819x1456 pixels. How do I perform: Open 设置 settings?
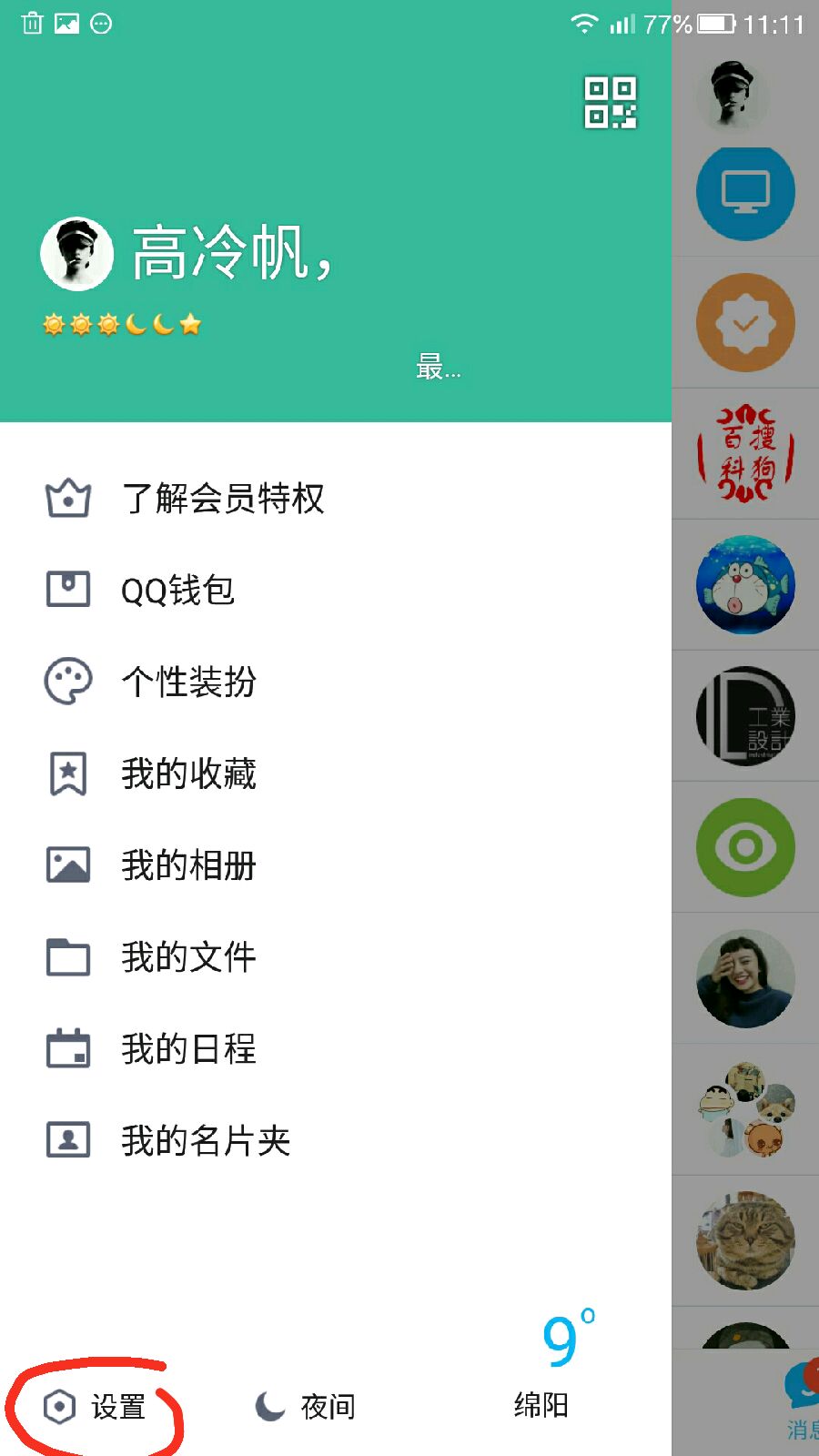pyautogui.click(x=96, y=1407)
